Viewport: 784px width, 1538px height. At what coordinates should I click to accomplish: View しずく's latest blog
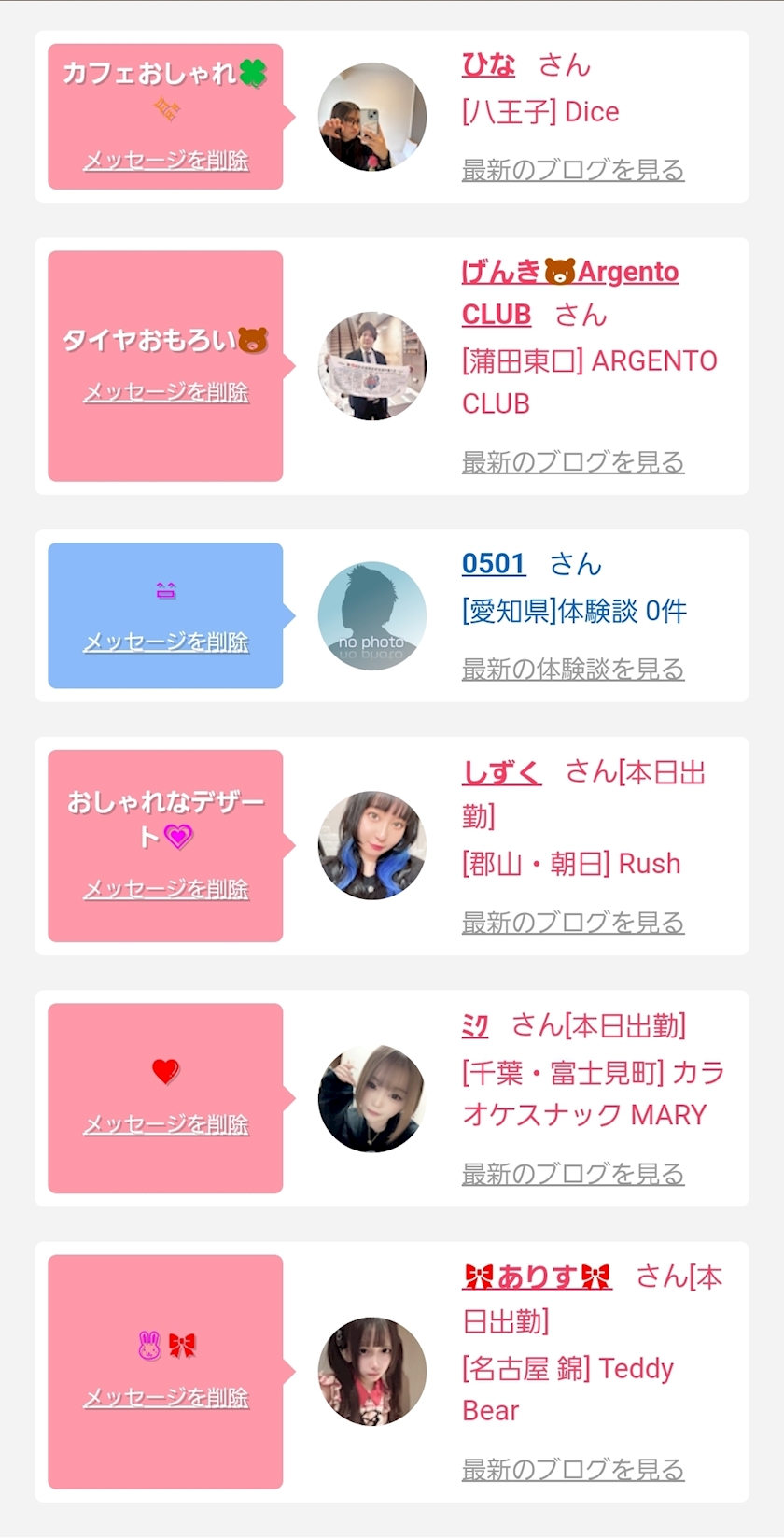573,923
